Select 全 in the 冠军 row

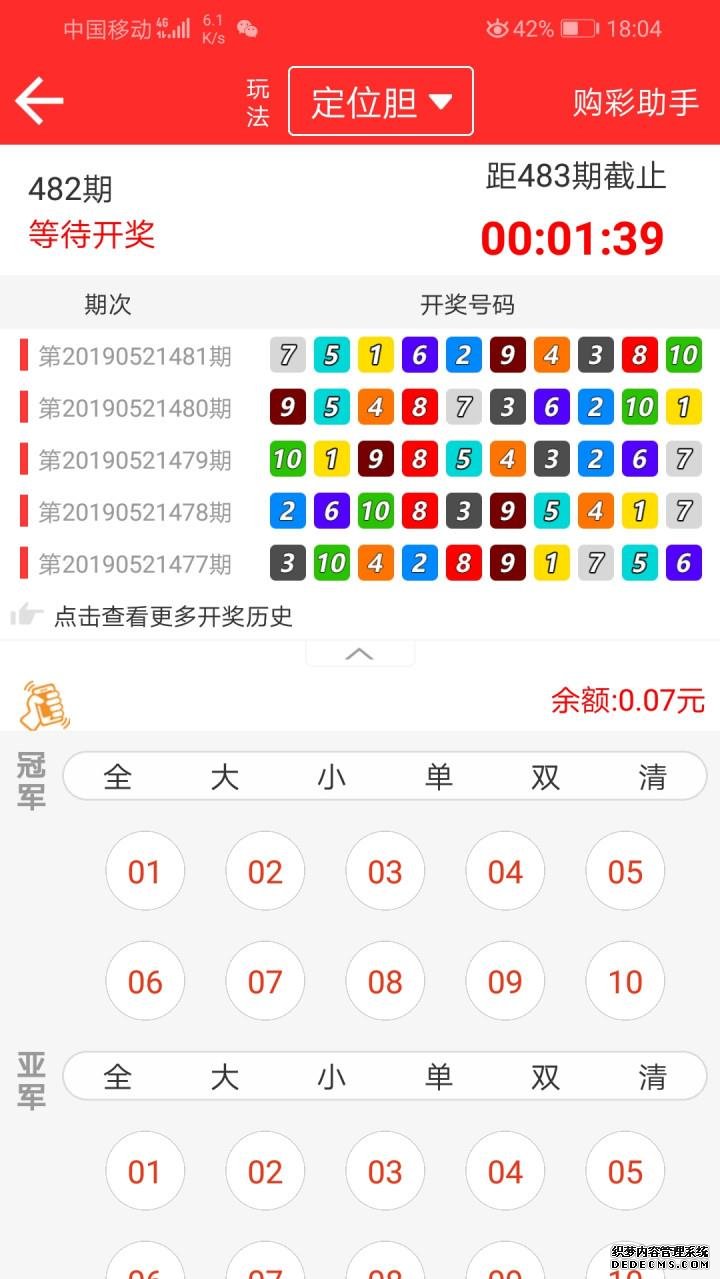(118, 777)
